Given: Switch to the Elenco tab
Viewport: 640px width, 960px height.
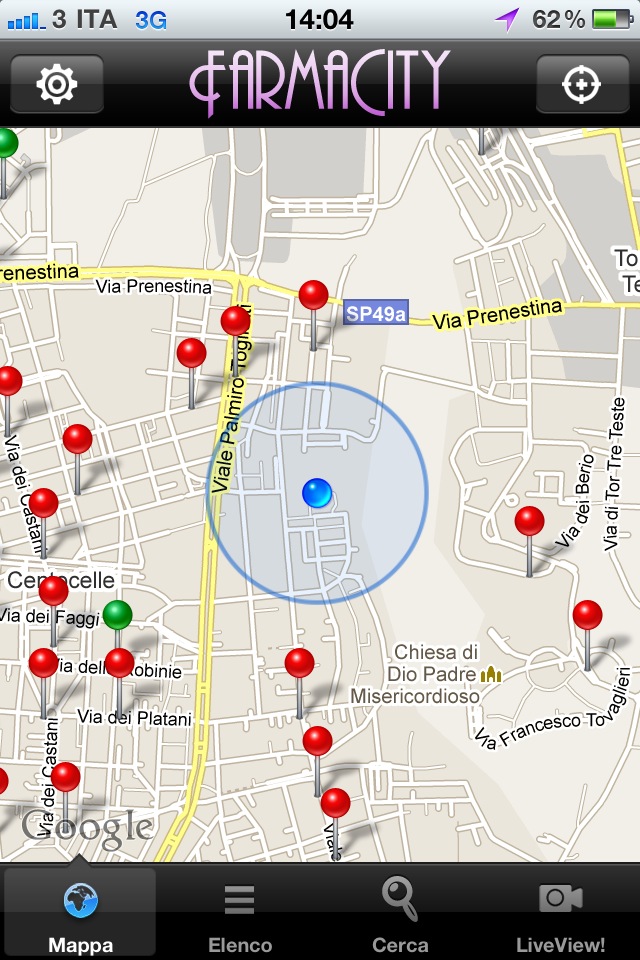Looking at the screenshot, I should click(x=240, y=915).
